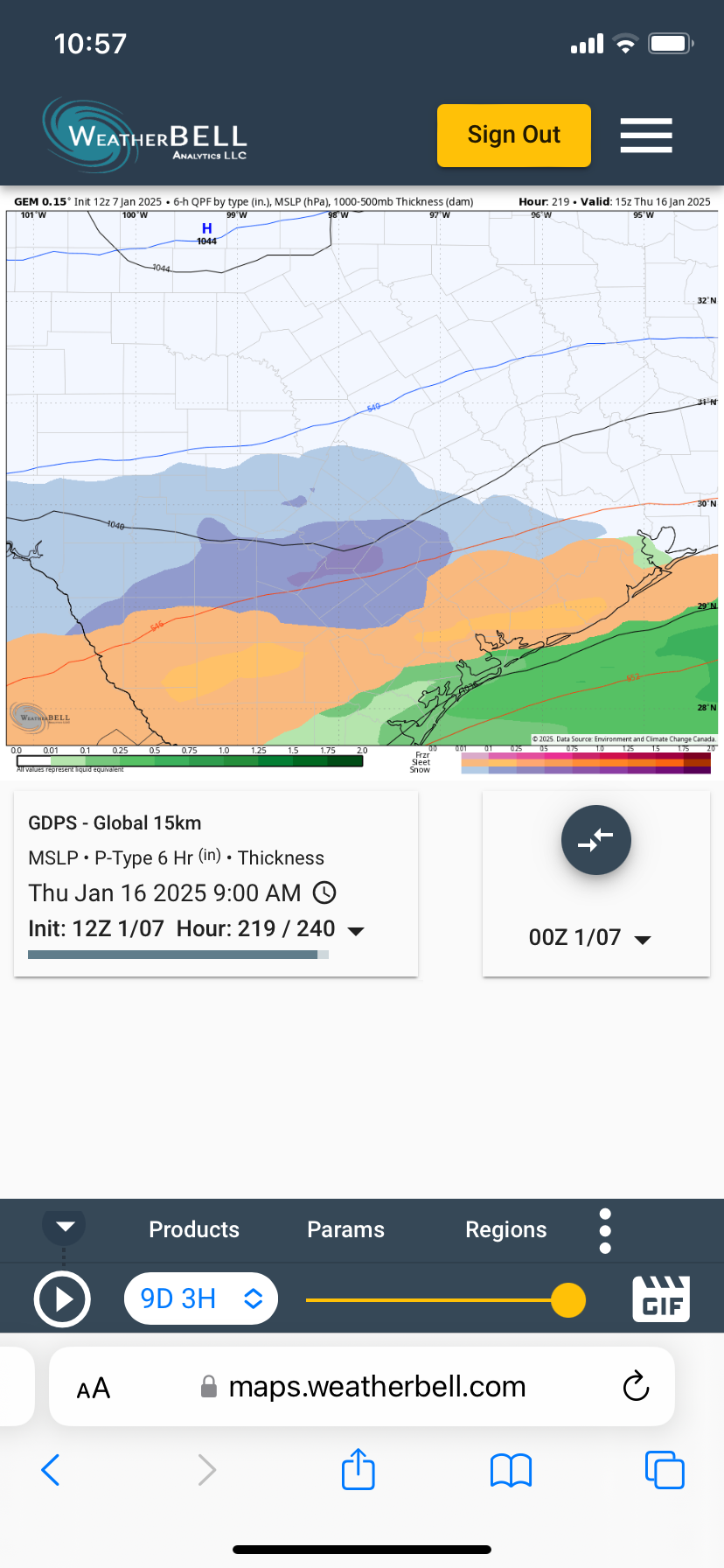Viewport: 724px width, 1568px height.
Task: Create a GIF of the forecast loop
Action: 661,1298
